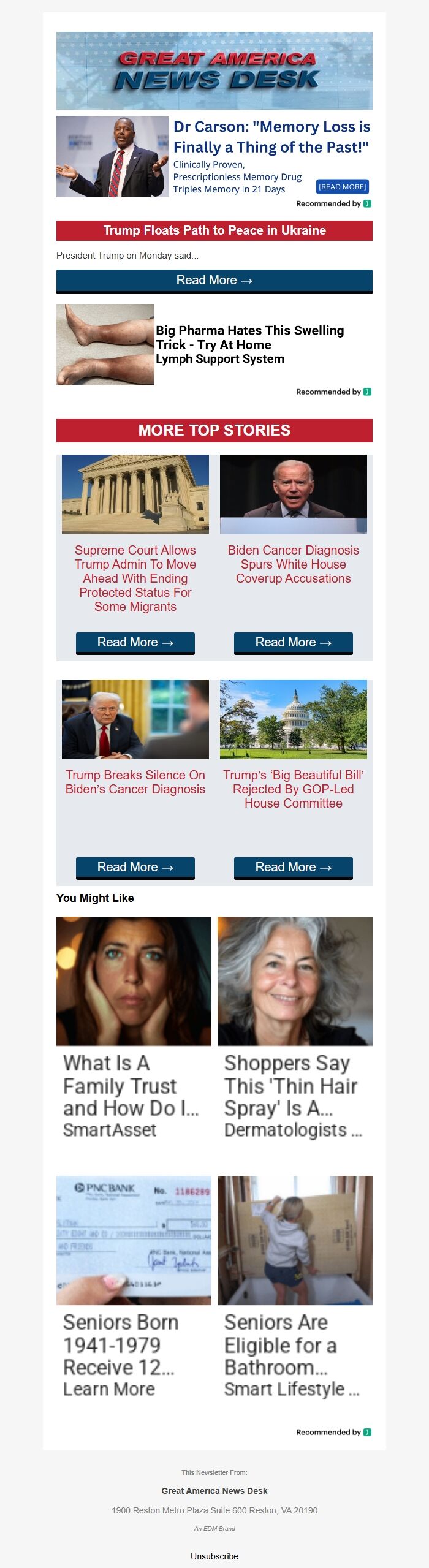Open the Supreme Court Allows Trump Admin headline

click(135, 578)
